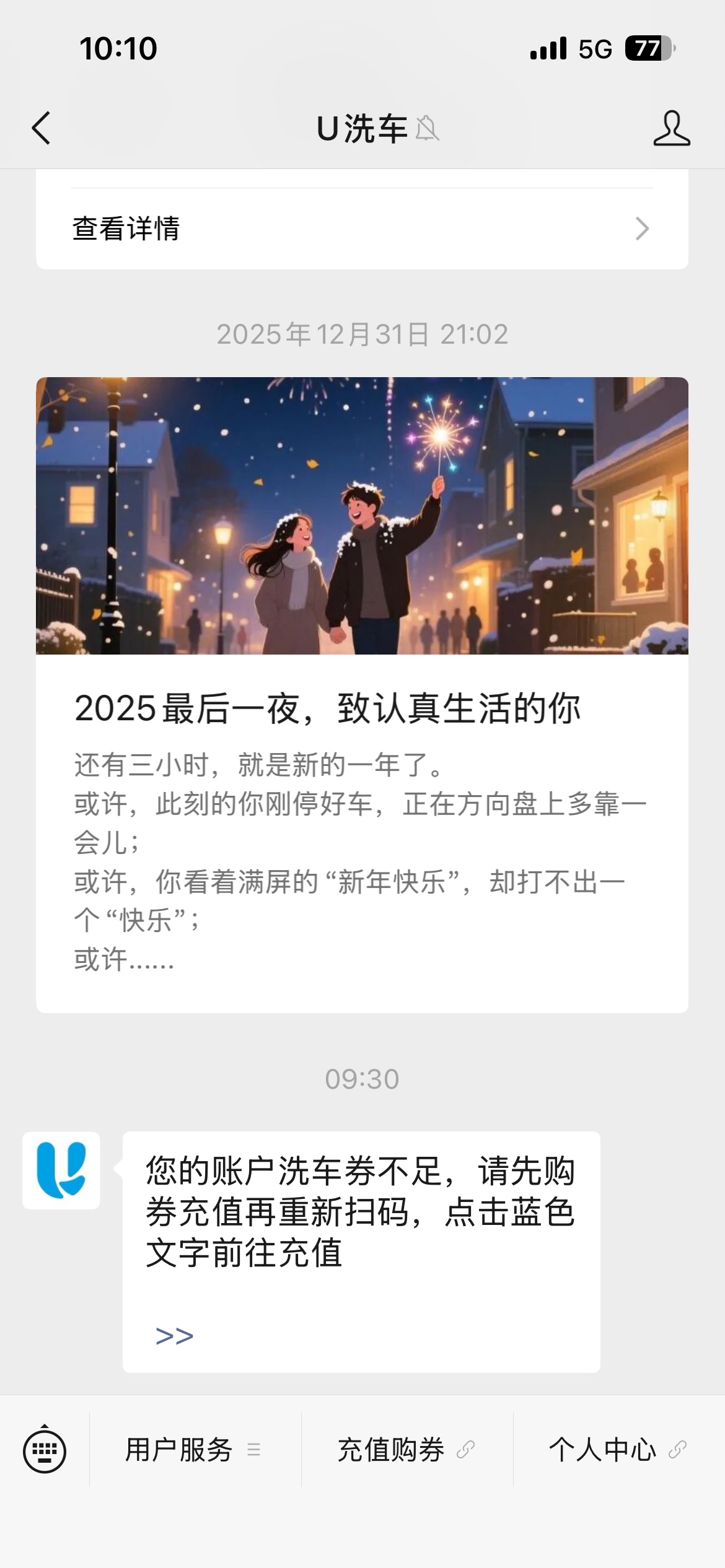Tap the blue >> recharge link

click(x=175, y=1336)
